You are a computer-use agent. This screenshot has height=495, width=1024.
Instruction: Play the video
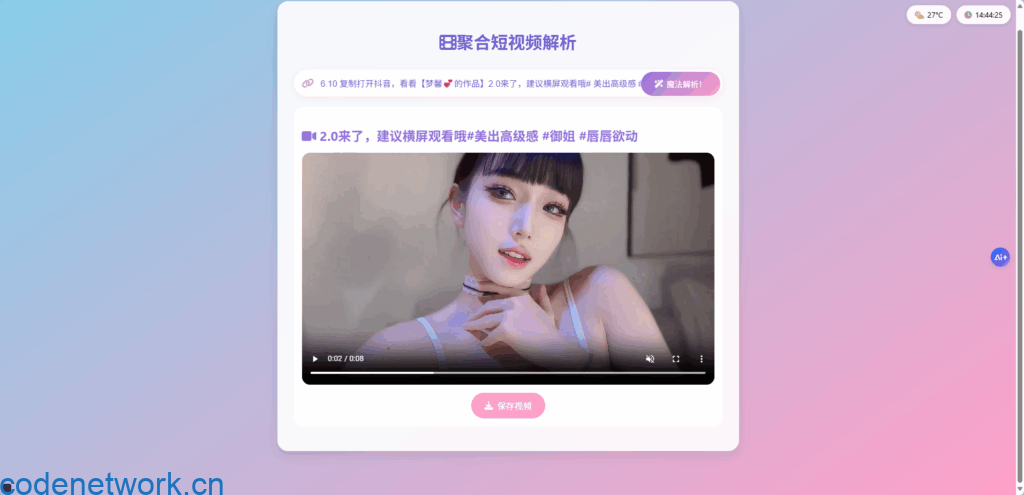coord(316,359)
